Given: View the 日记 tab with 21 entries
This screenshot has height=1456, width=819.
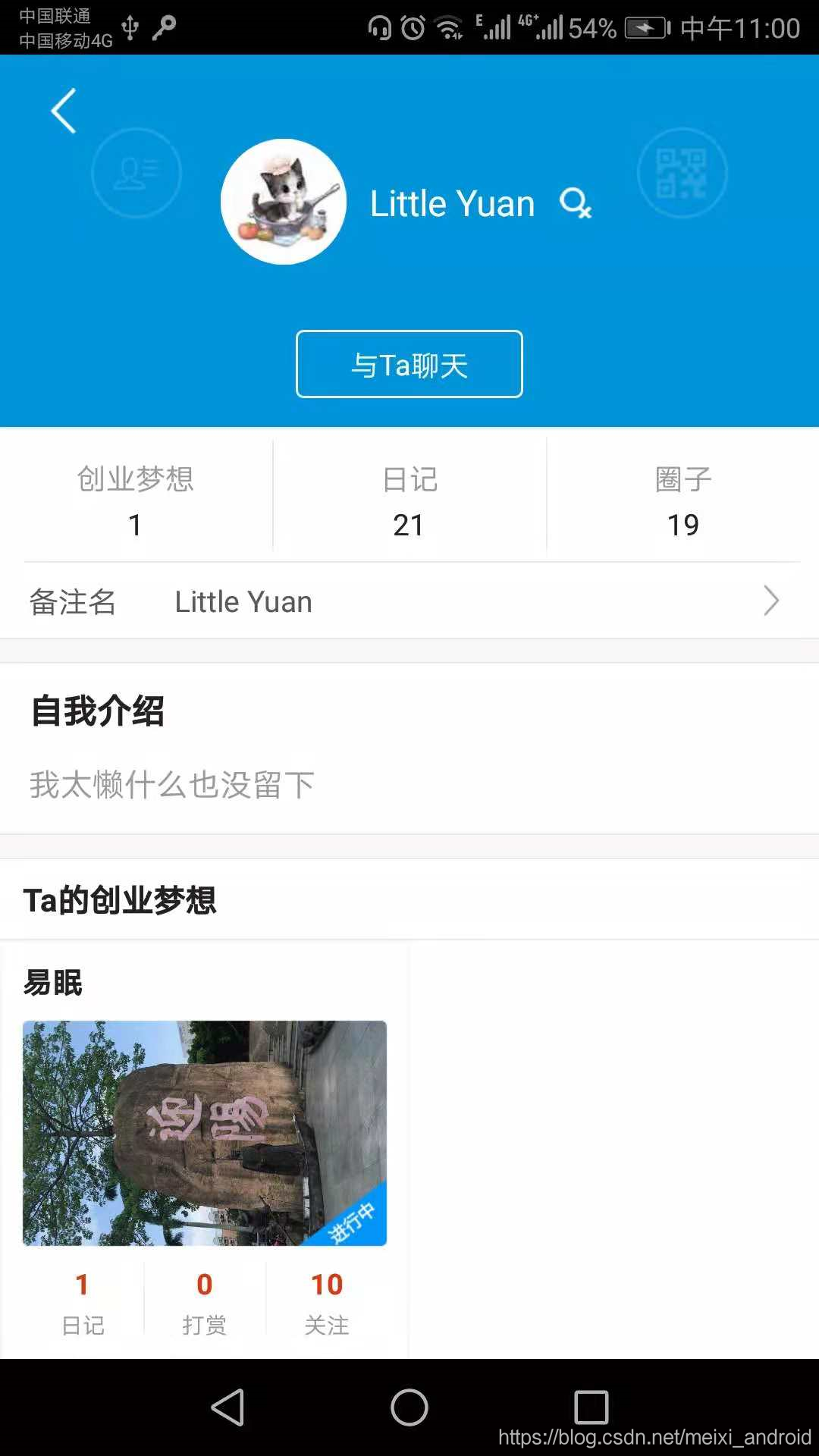Looking at the screenshot, I should coord(409,500).
